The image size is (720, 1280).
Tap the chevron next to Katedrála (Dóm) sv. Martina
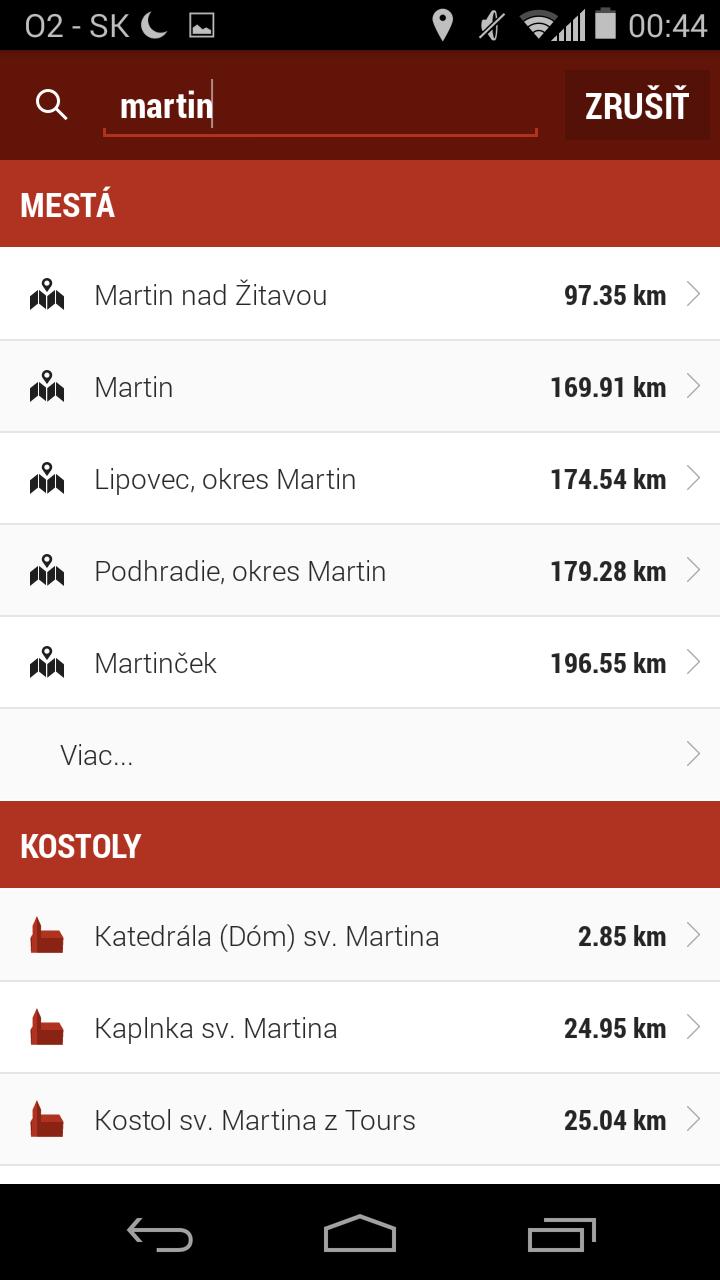click(694, 935)
